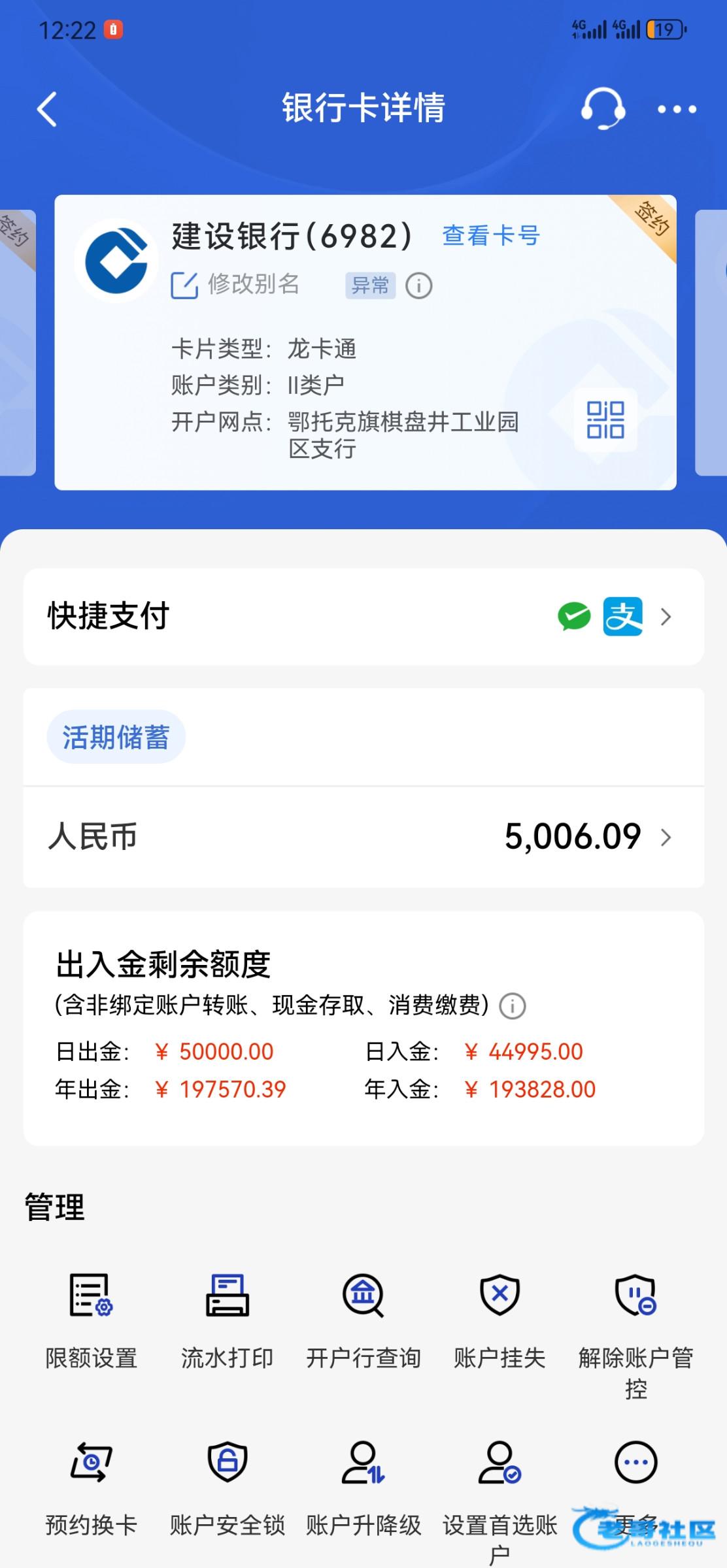Open 账户安全锁
The width and height of the screenshot is (727, 1568).
click(x=227, y=1488)
